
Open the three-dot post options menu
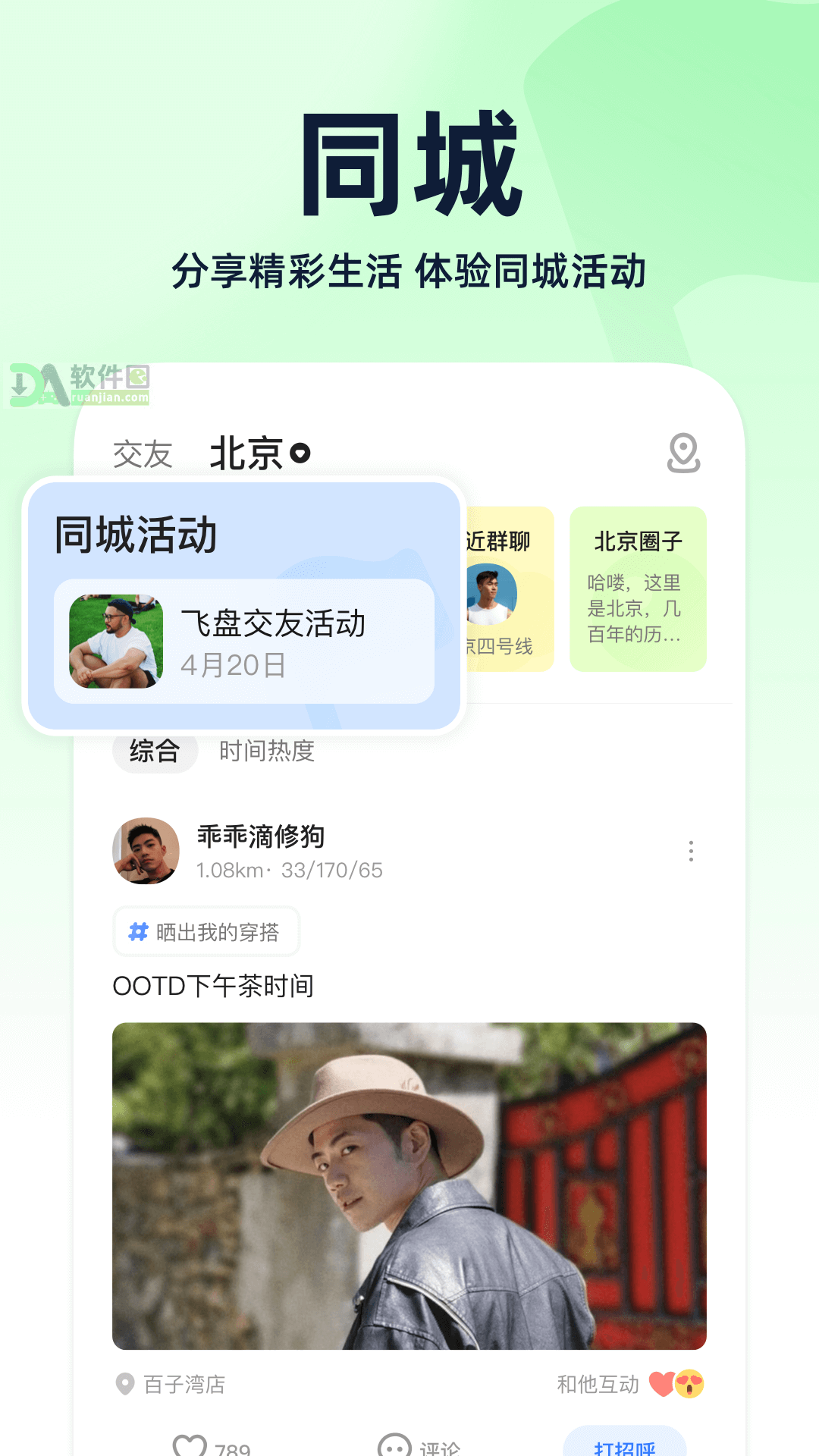click(689, 851)
